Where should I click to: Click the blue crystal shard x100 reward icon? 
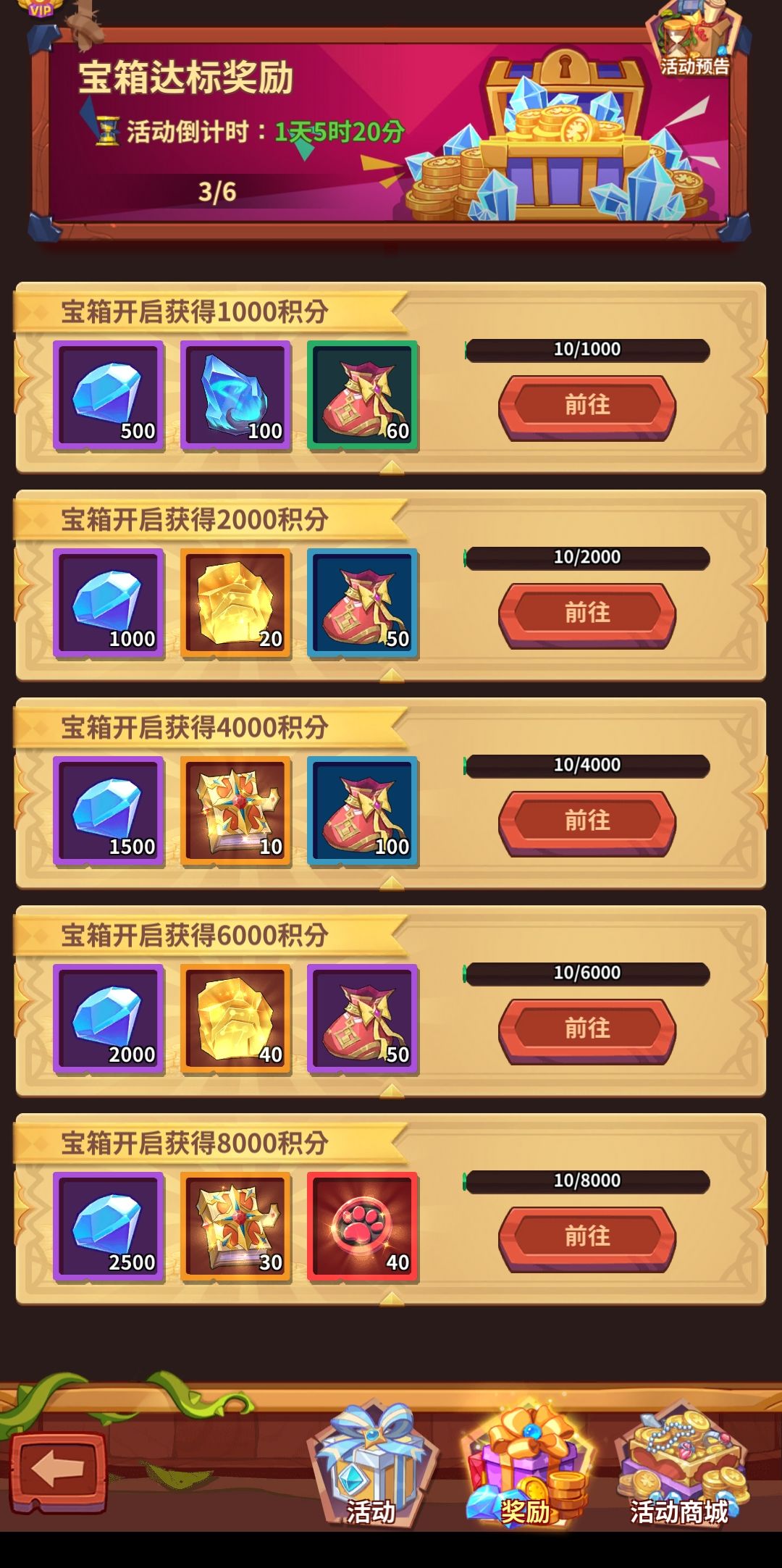tap(235, 393)
